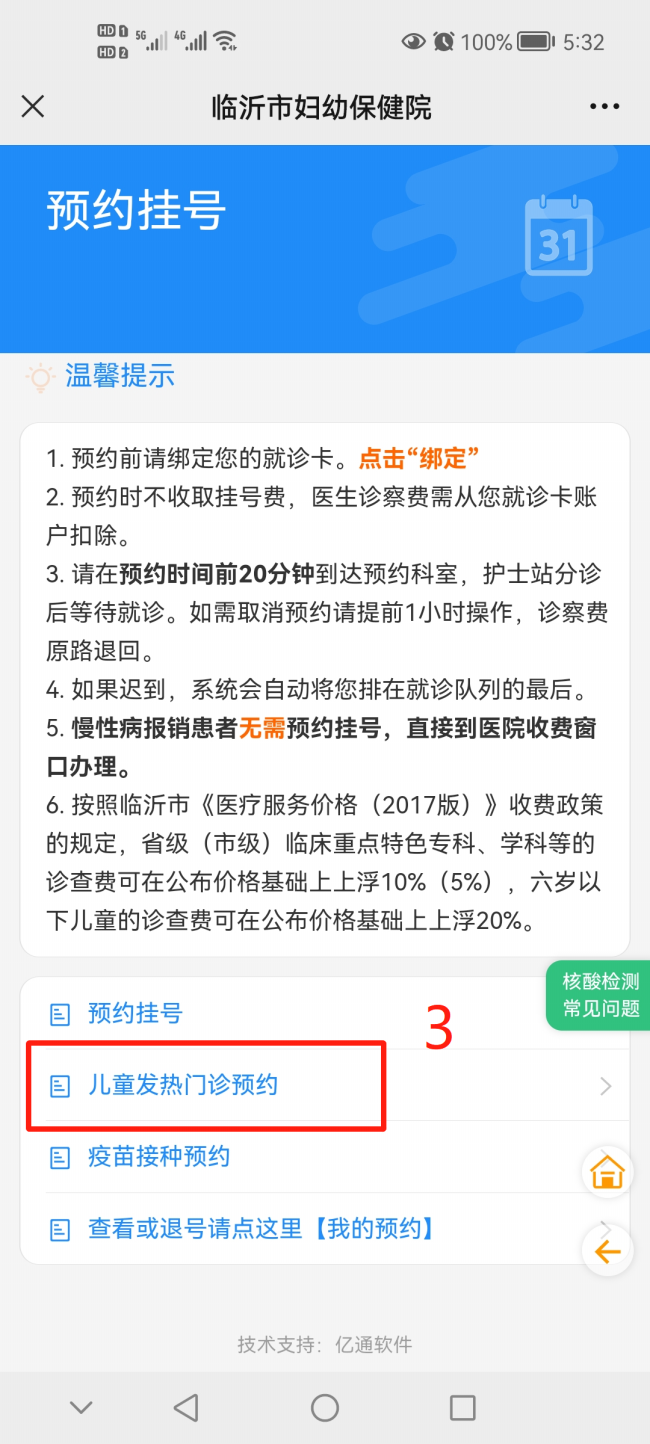Open the three-dot overflow menu

click(x=605, y=107)
